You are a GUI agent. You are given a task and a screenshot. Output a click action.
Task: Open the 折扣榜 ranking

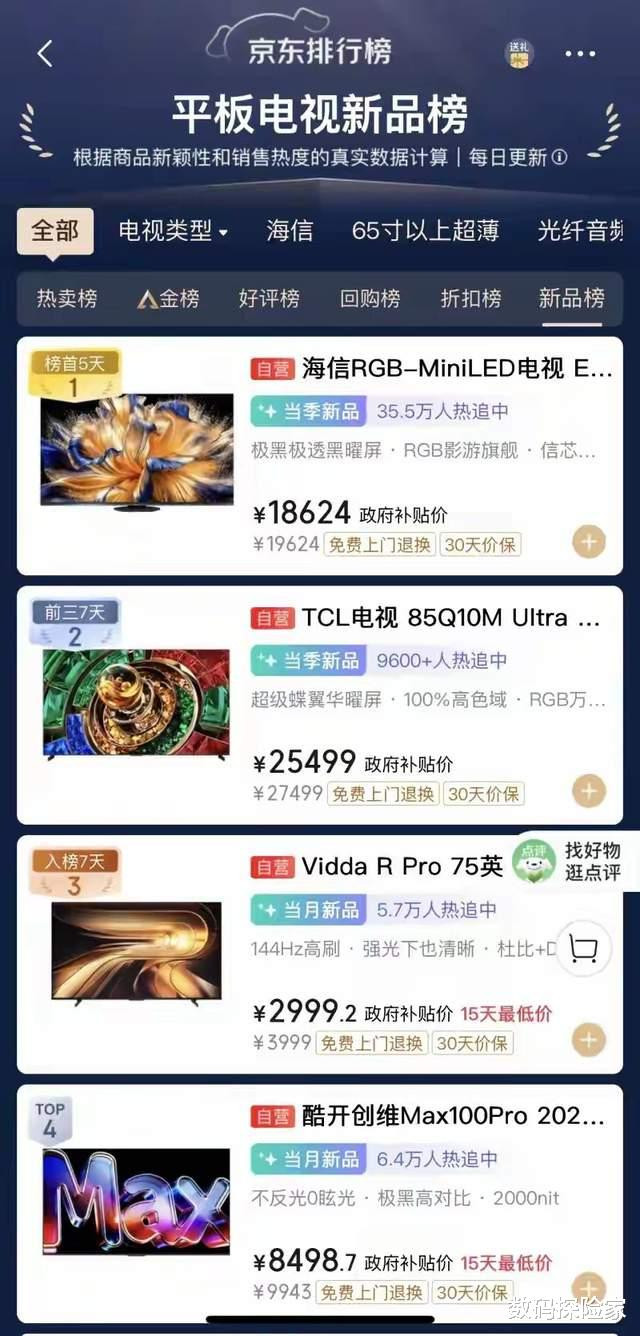(x=471, y=298)
